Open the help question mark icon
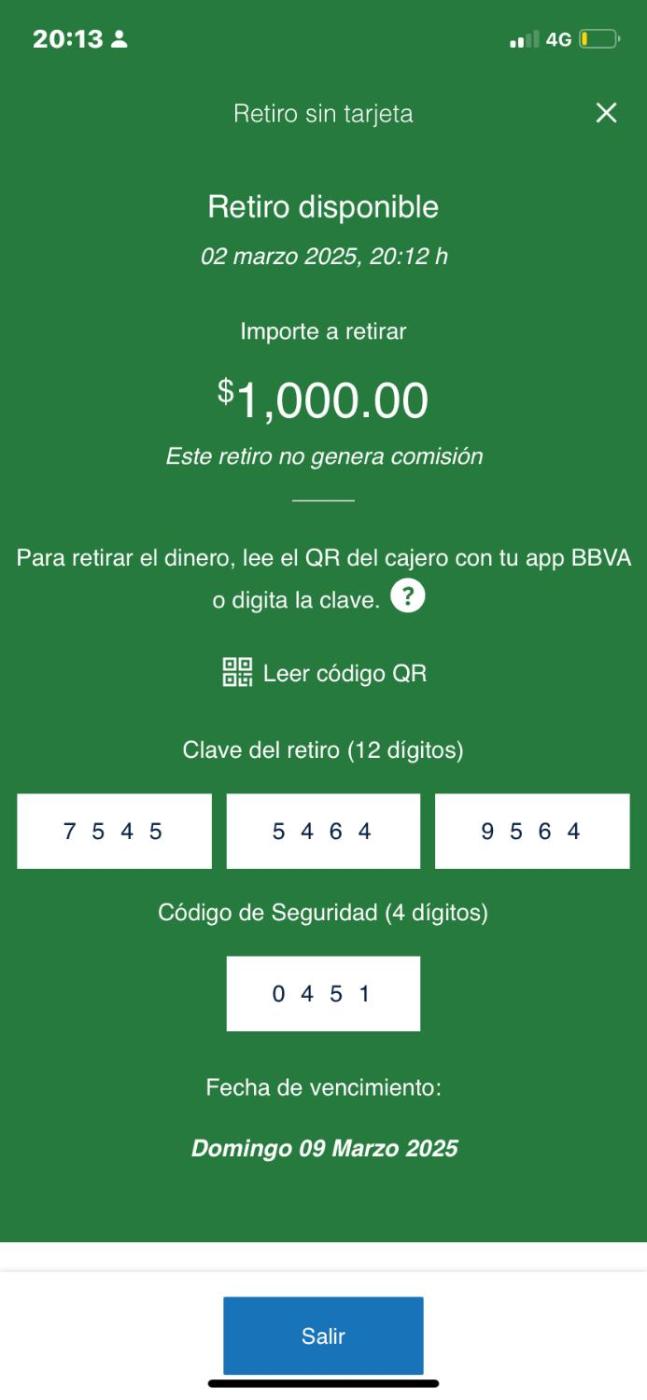Image resolution: width=647 pixels, height=1400 pixels. tap(407, 598)
